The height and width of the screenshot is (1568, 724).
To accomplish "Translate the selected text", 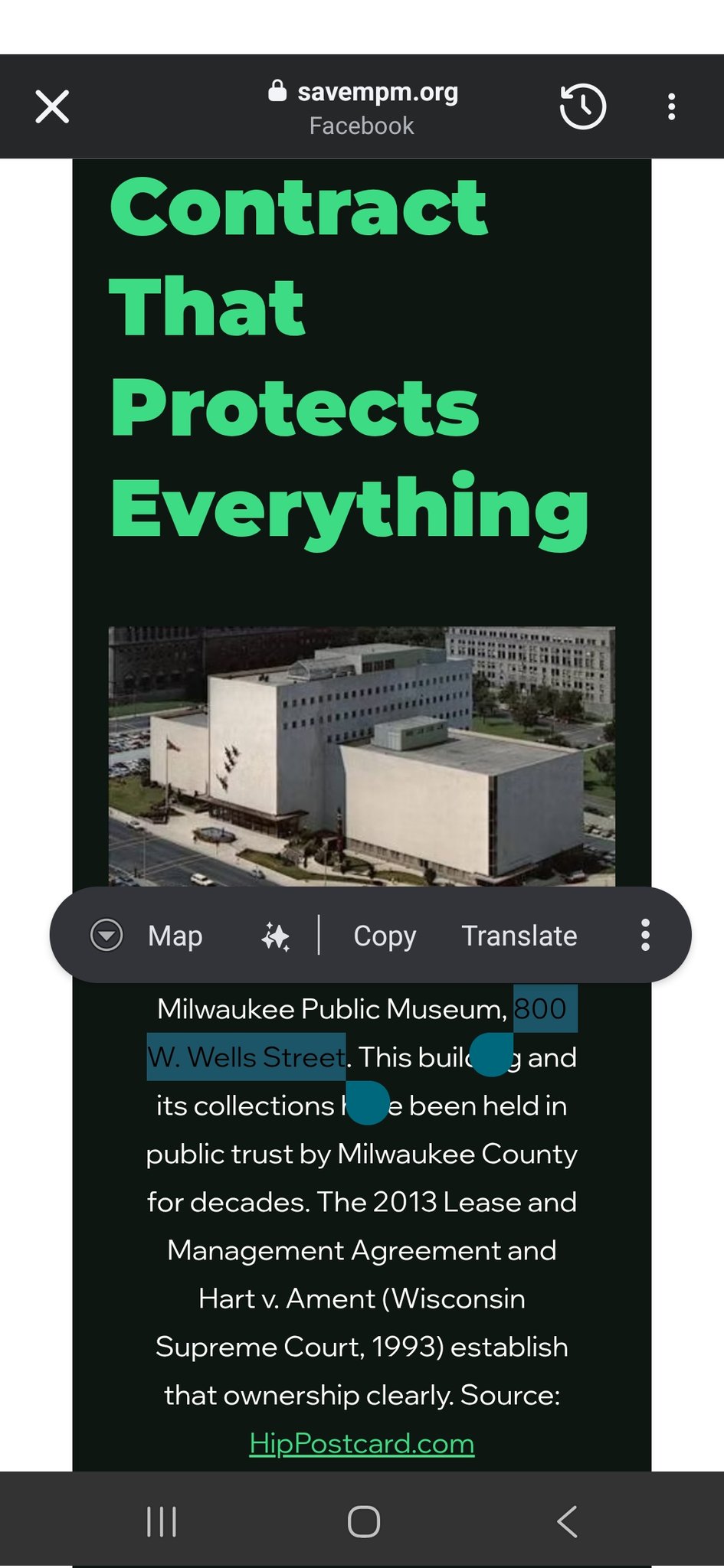I will point(519,936).
